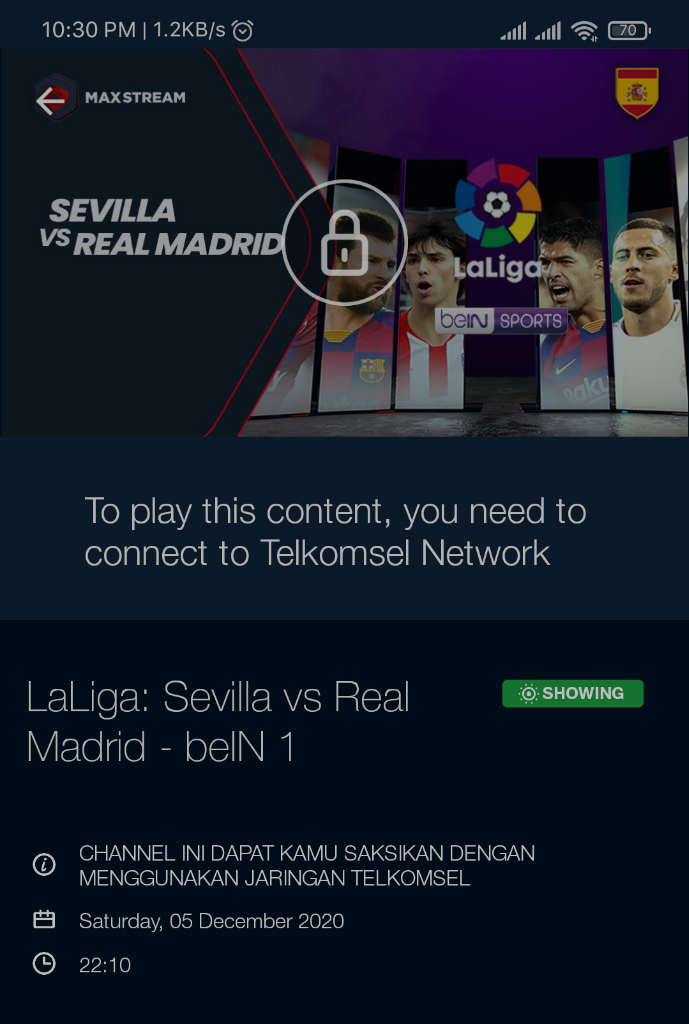
Task: Go back using the MAXstream arrow
Action: pyautogui.click(x=53, y=98)
